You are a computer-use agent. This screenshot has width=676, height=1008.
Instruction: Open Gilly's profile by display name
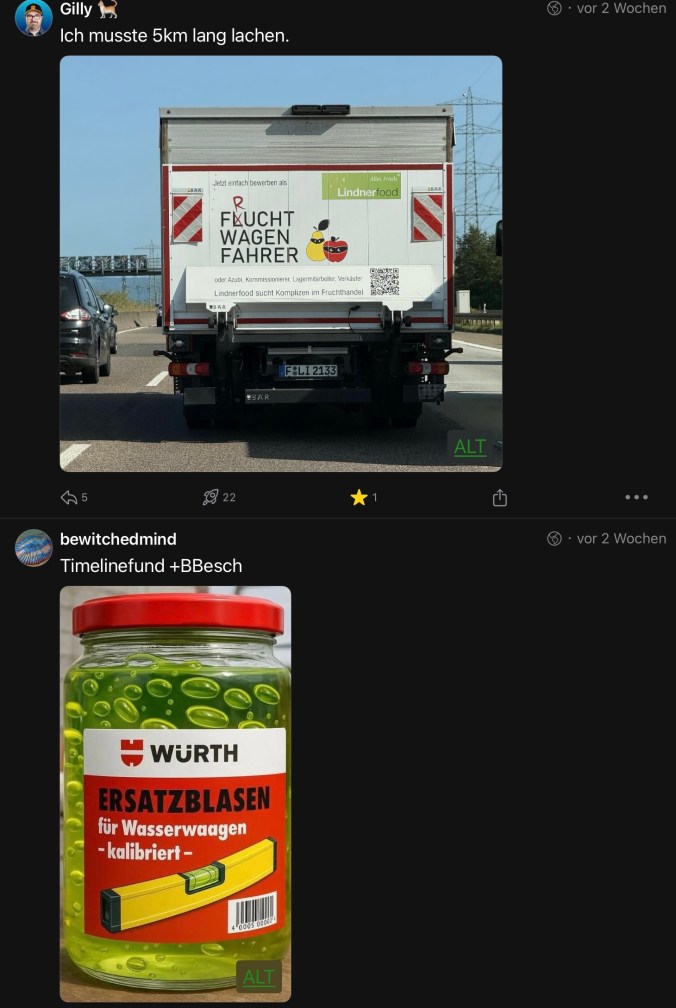coord(76,9)
